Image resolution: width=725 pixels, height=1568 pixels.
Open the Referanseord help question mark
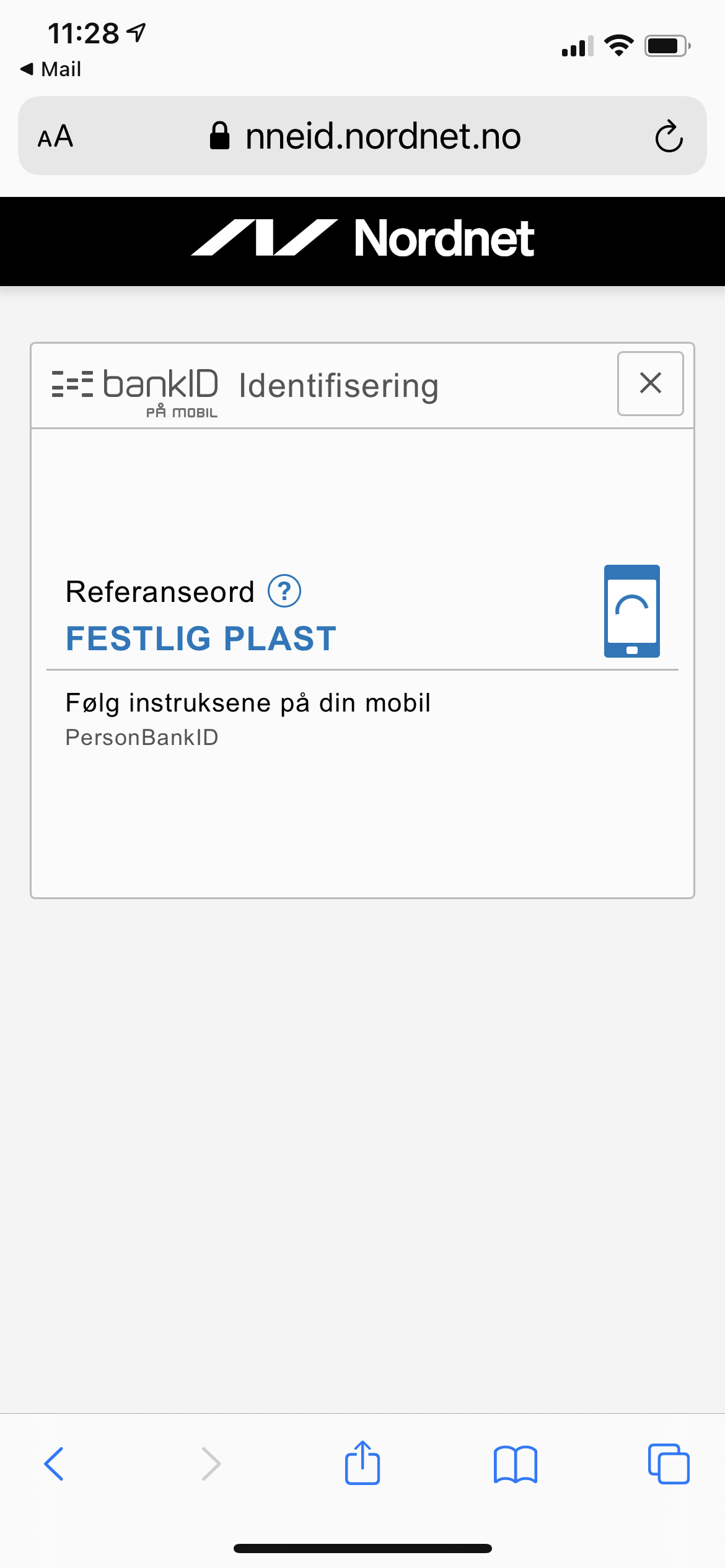[x=284, y=591]
